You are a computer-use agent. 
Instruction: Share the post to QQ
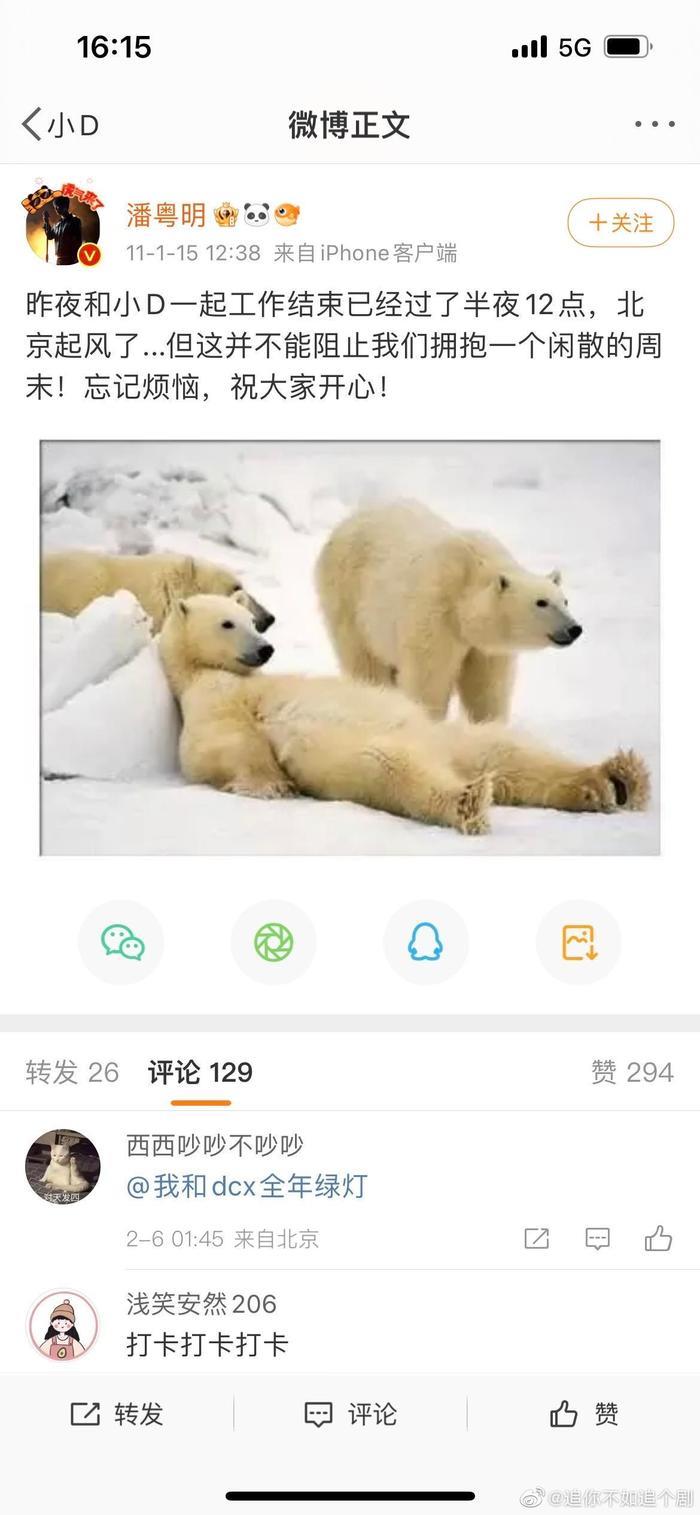tap(425, 942)
